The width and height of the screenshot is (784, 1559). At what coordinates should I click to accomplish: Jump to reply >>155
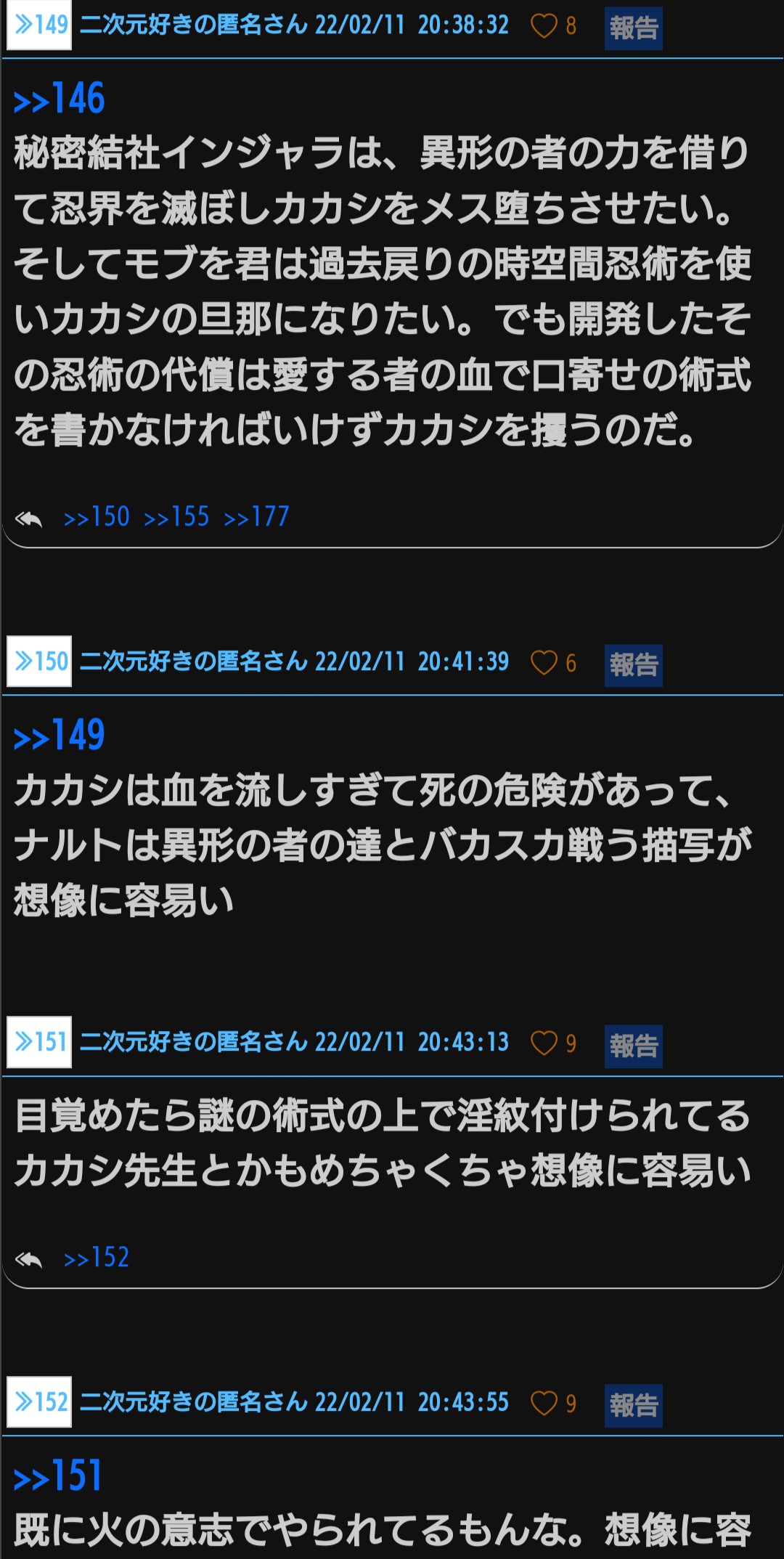pos(176,517)
